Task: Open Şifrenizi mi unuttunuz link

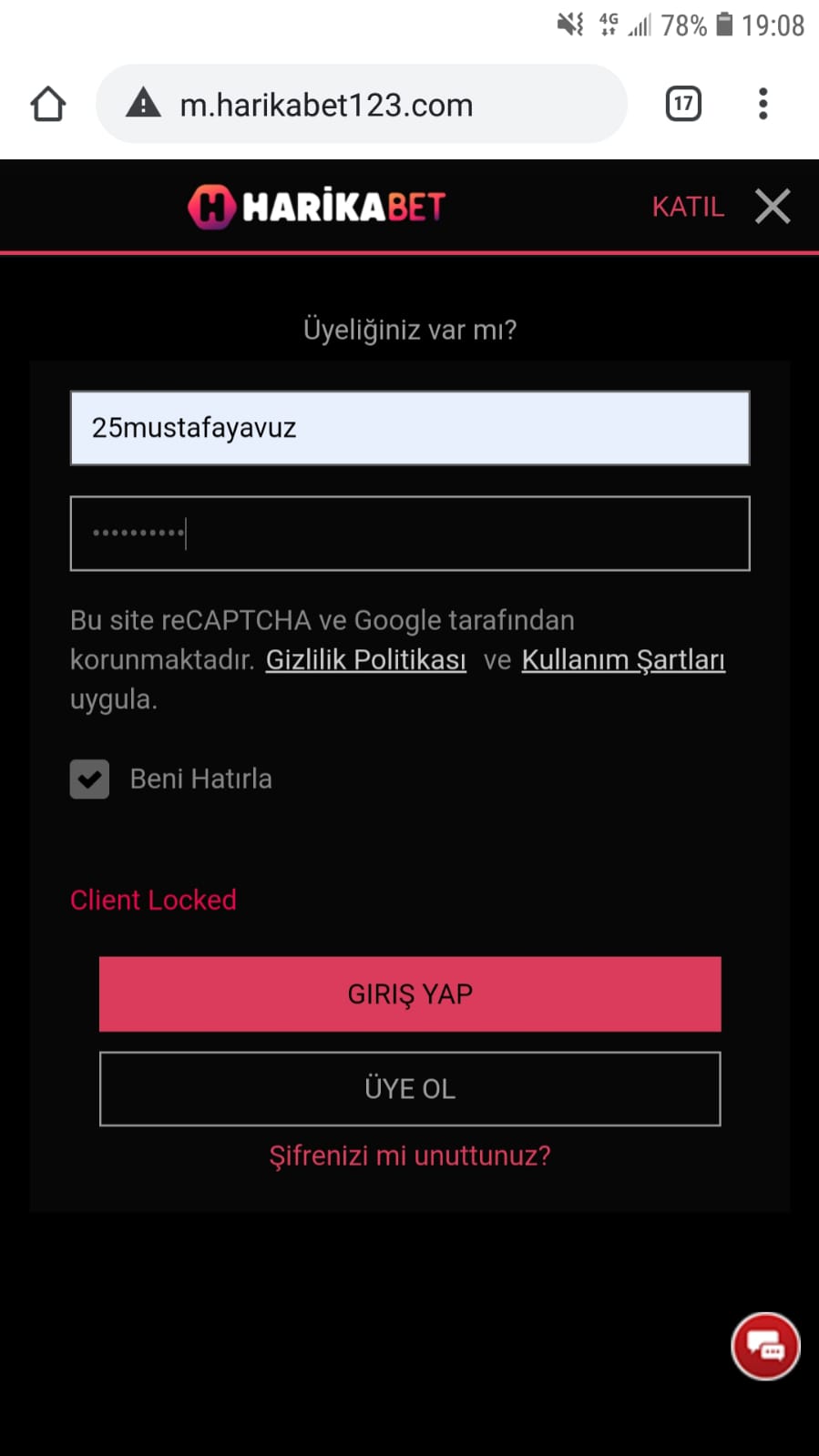Action: coord(410,1156)
